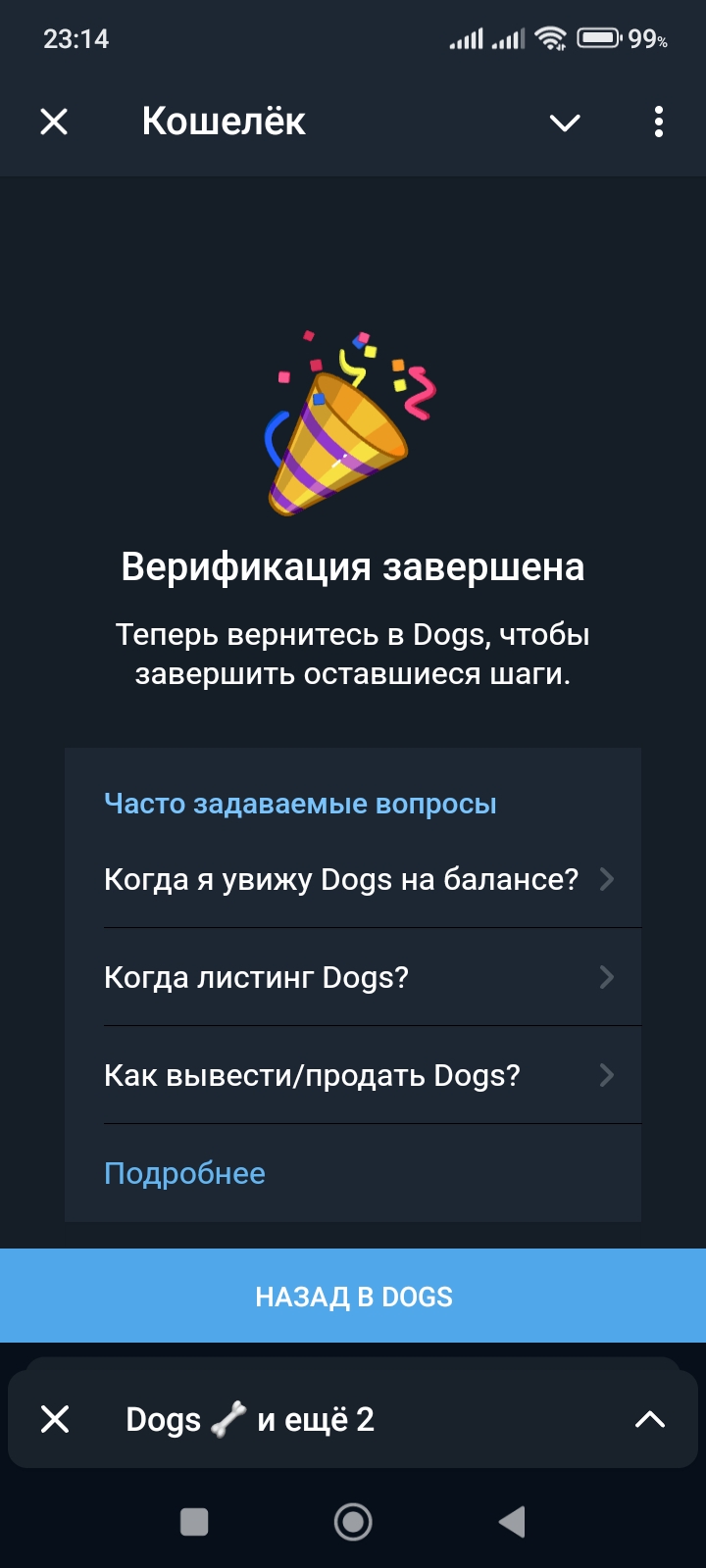Open the three-dot overflow menu

[658, 122]
